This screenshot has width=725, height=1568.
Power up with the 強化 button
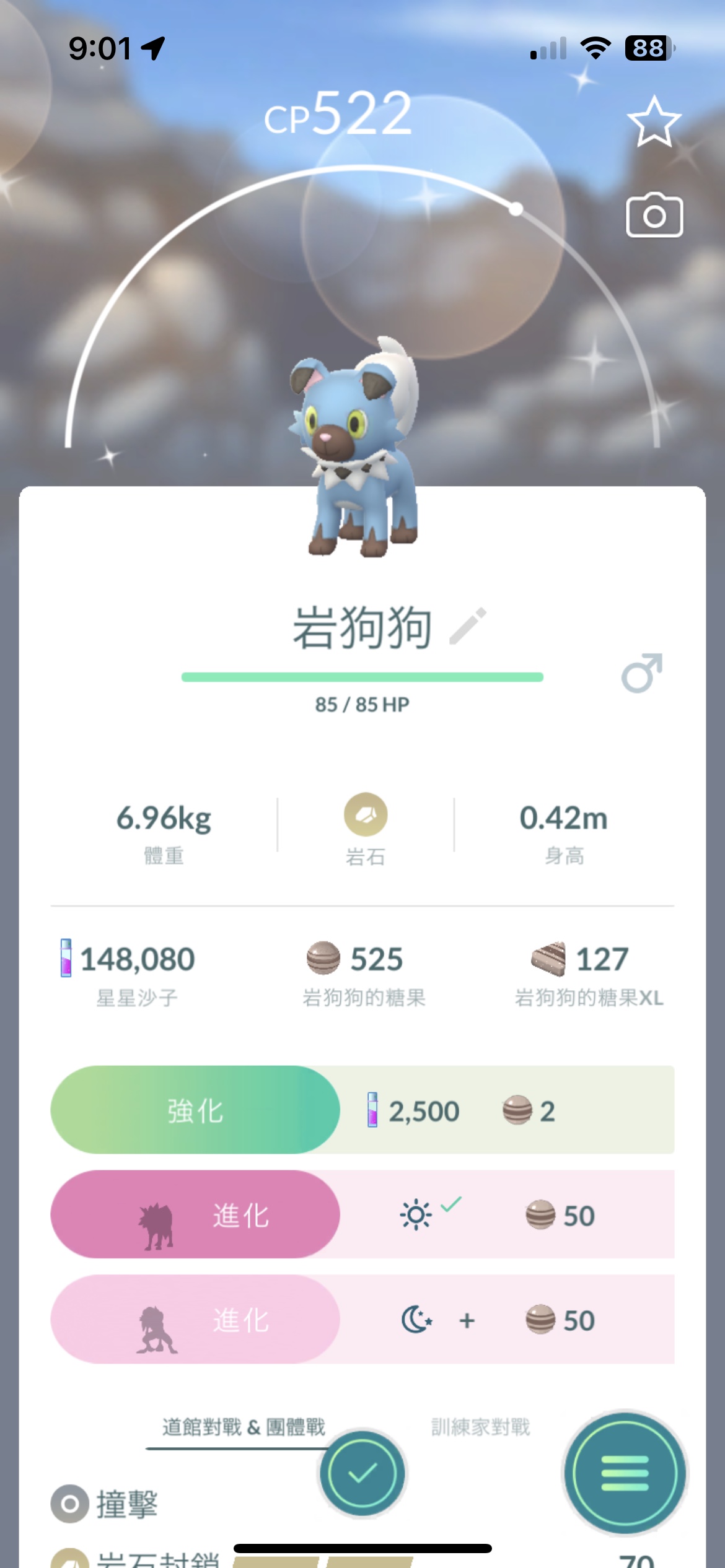195,1110
